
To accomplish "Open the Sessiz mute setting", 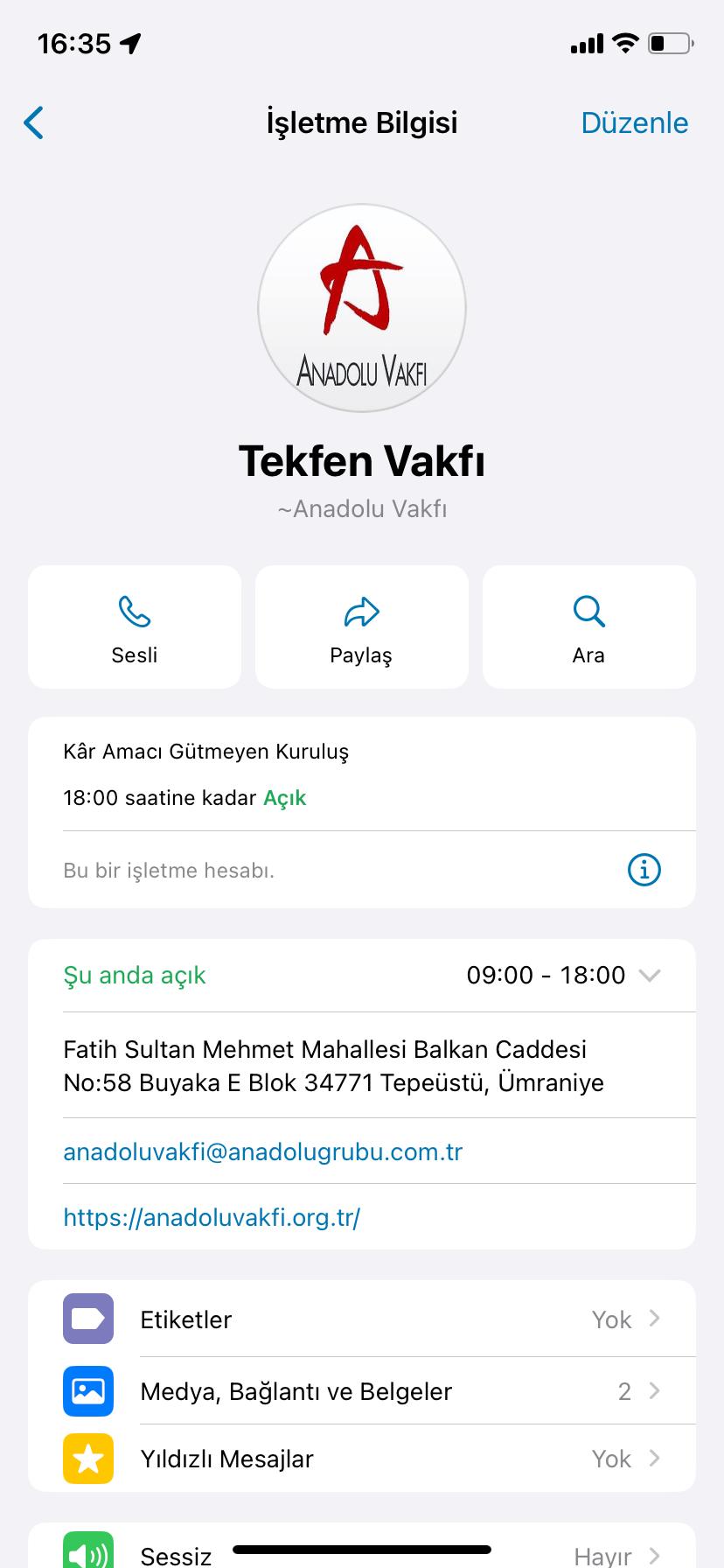I will coord(362,1547).
